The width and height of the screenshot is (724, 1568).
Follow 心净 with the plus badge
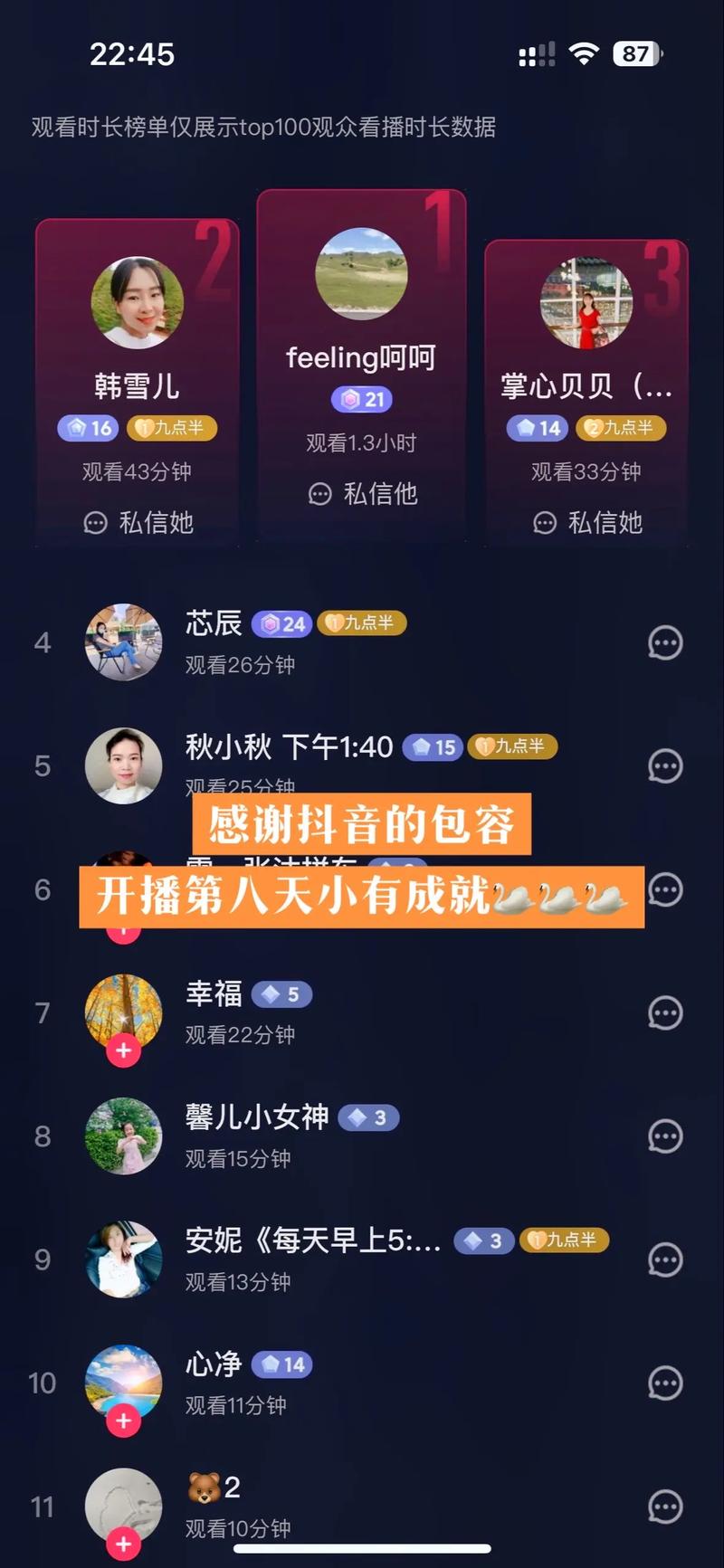coord(124,1421)
